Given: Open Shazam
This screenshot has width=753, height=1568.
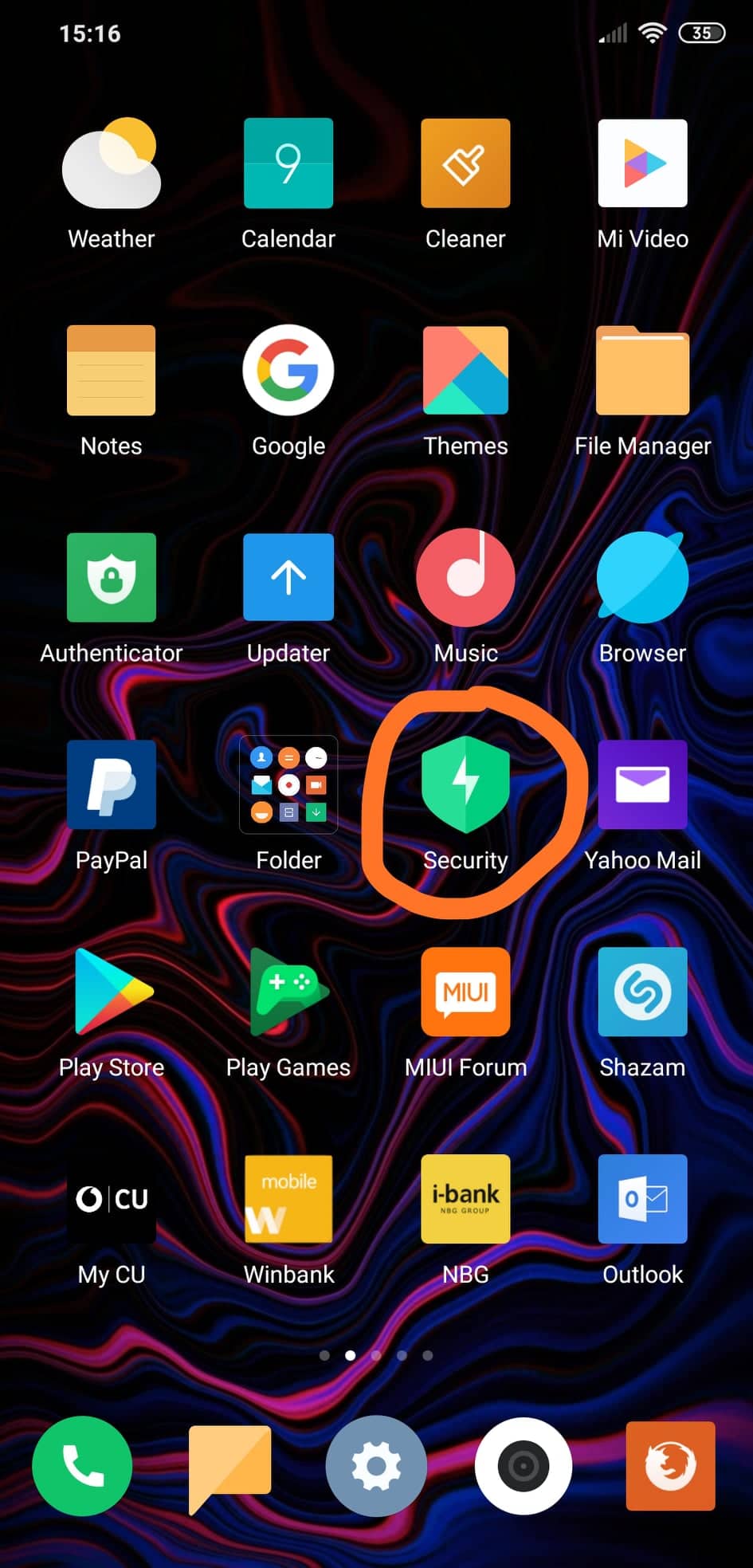Looking at the screenshot, I should pos(642,992).
